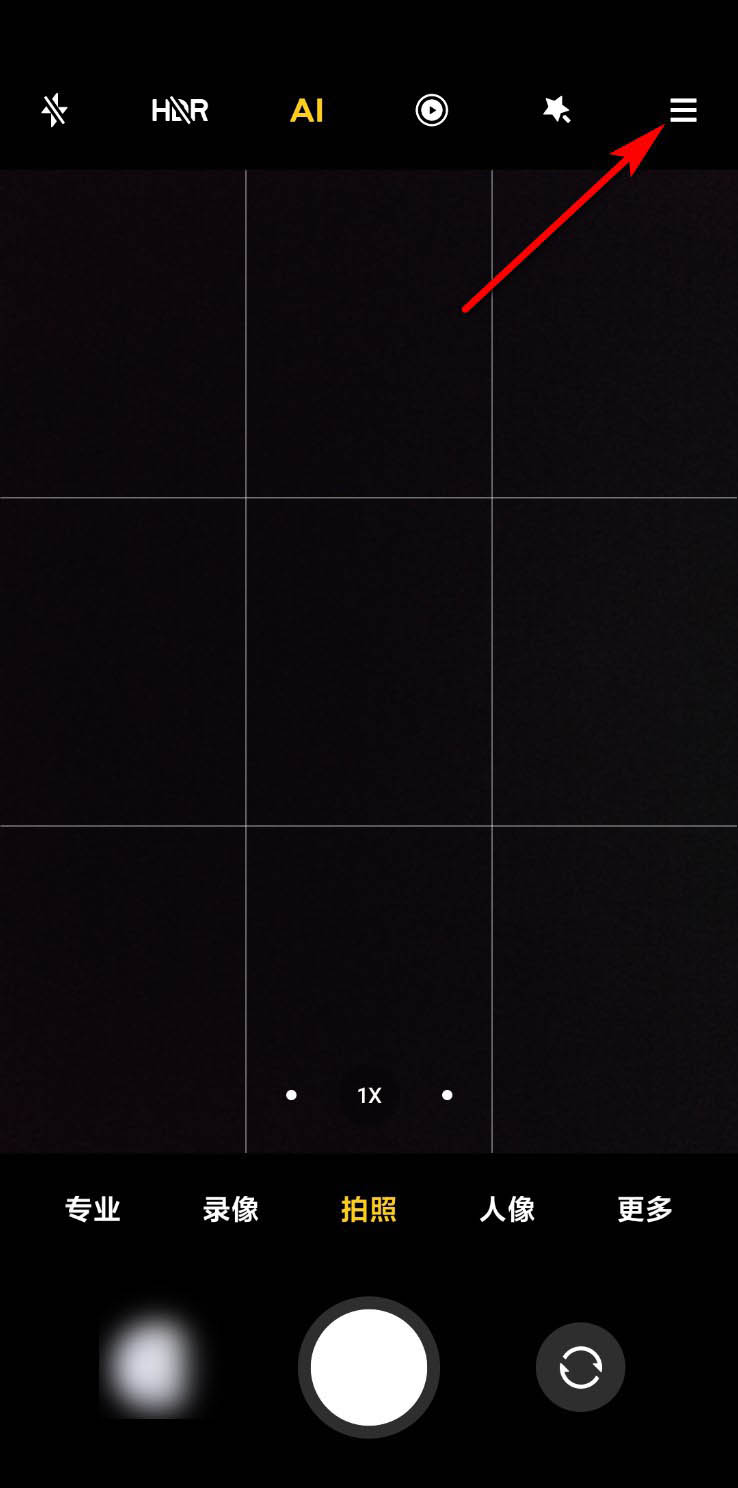Select the 拍照 photo mode
This screenshot has height=1488, width=738.
pos(369,1209)
